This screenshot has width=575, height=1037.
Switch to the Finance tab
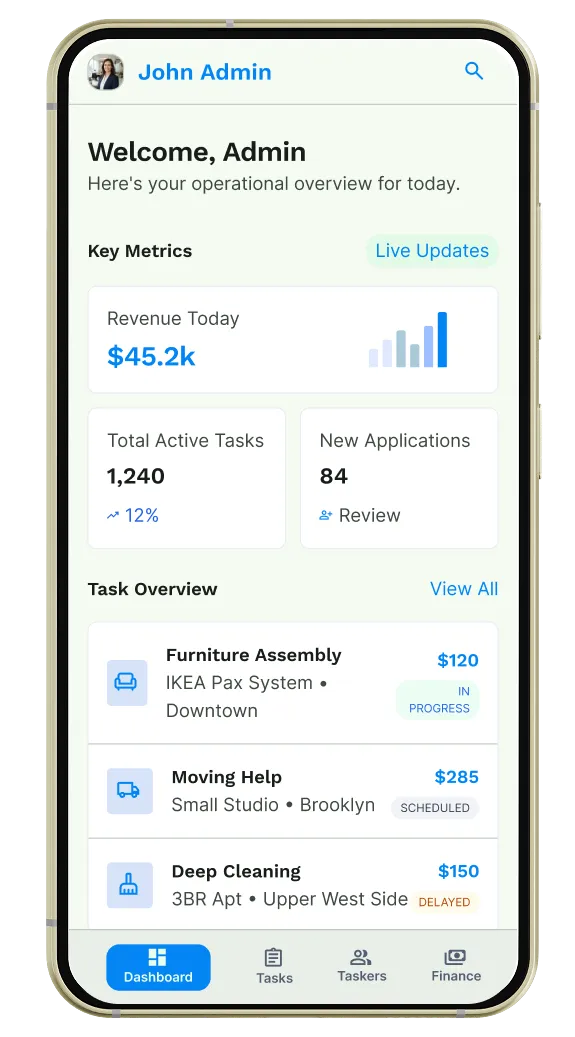pyautogui.click(x=456, y=966)
